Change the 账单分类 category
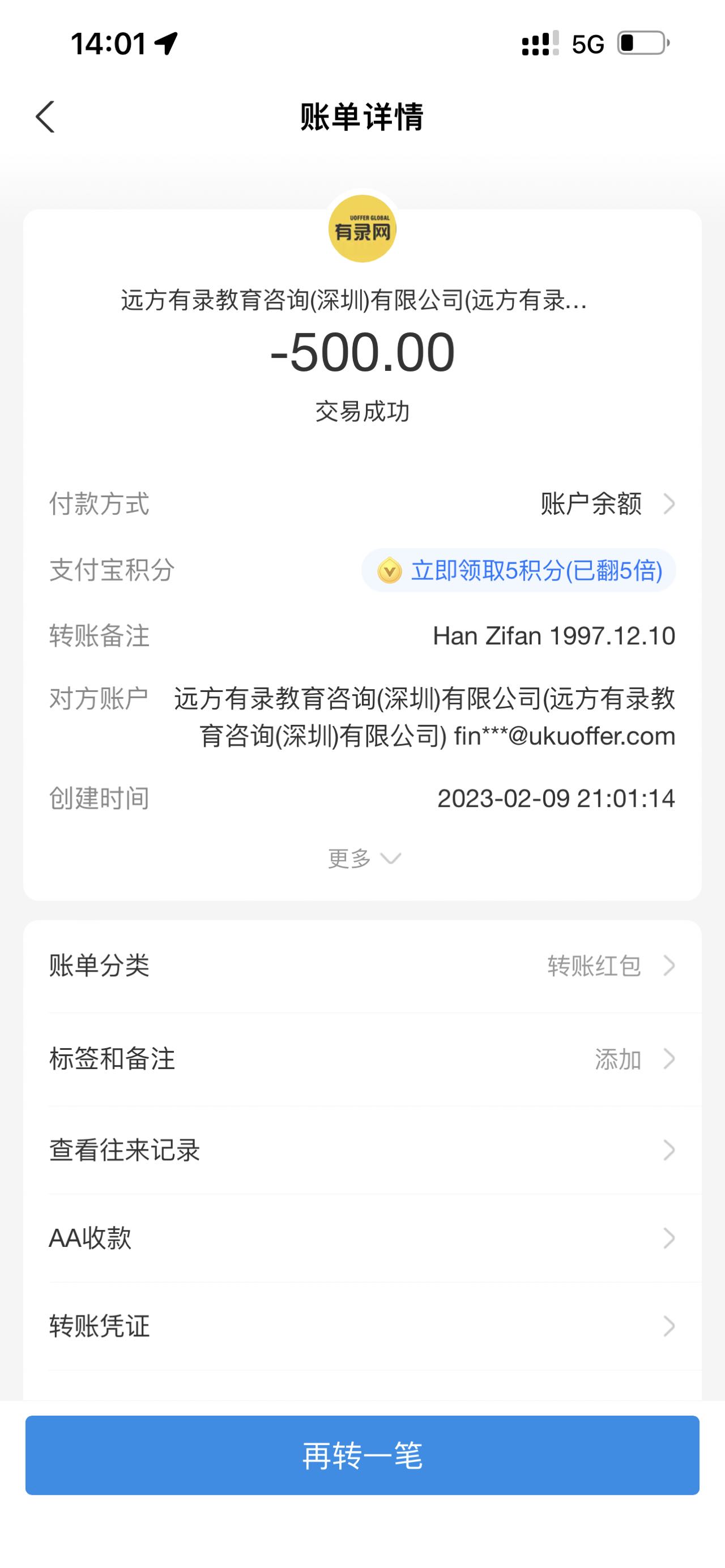Image resolution: width=725 pixels, height=1568 pixels. tap(362, 965)
